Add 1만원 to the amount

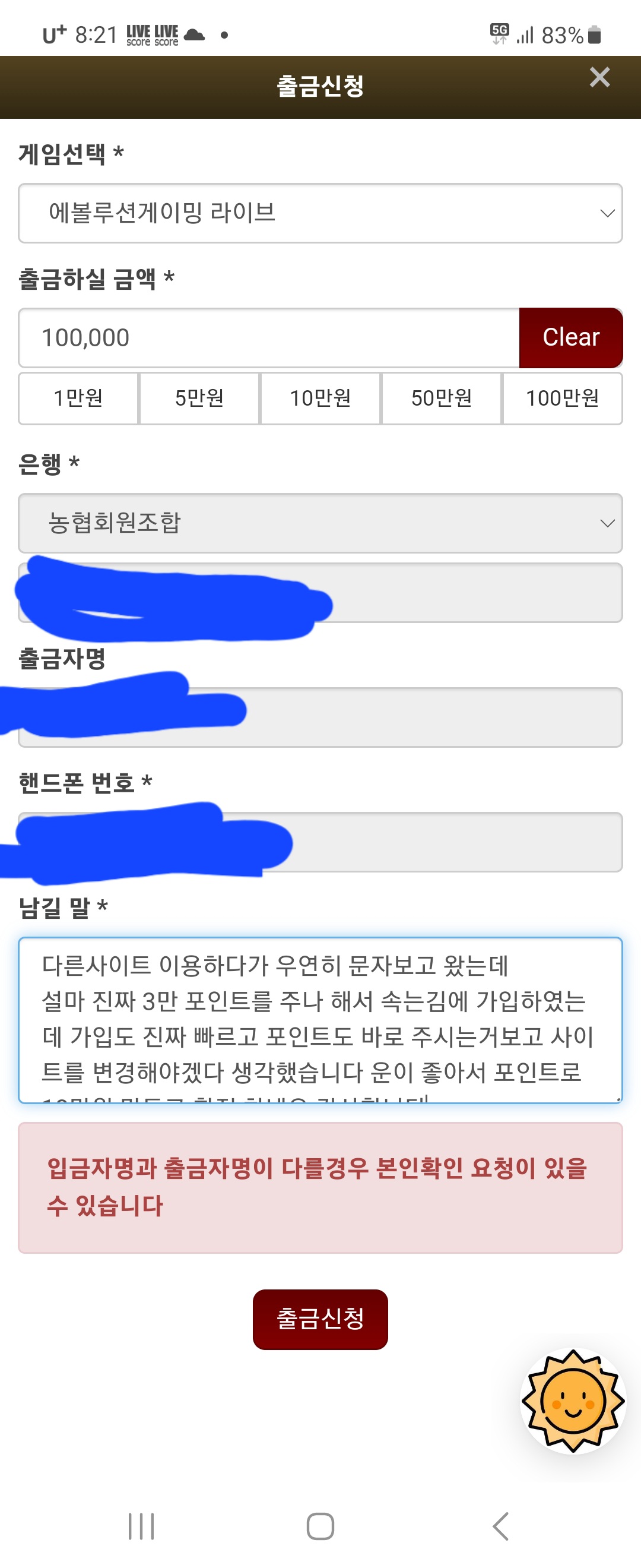(x=78, y=398)
